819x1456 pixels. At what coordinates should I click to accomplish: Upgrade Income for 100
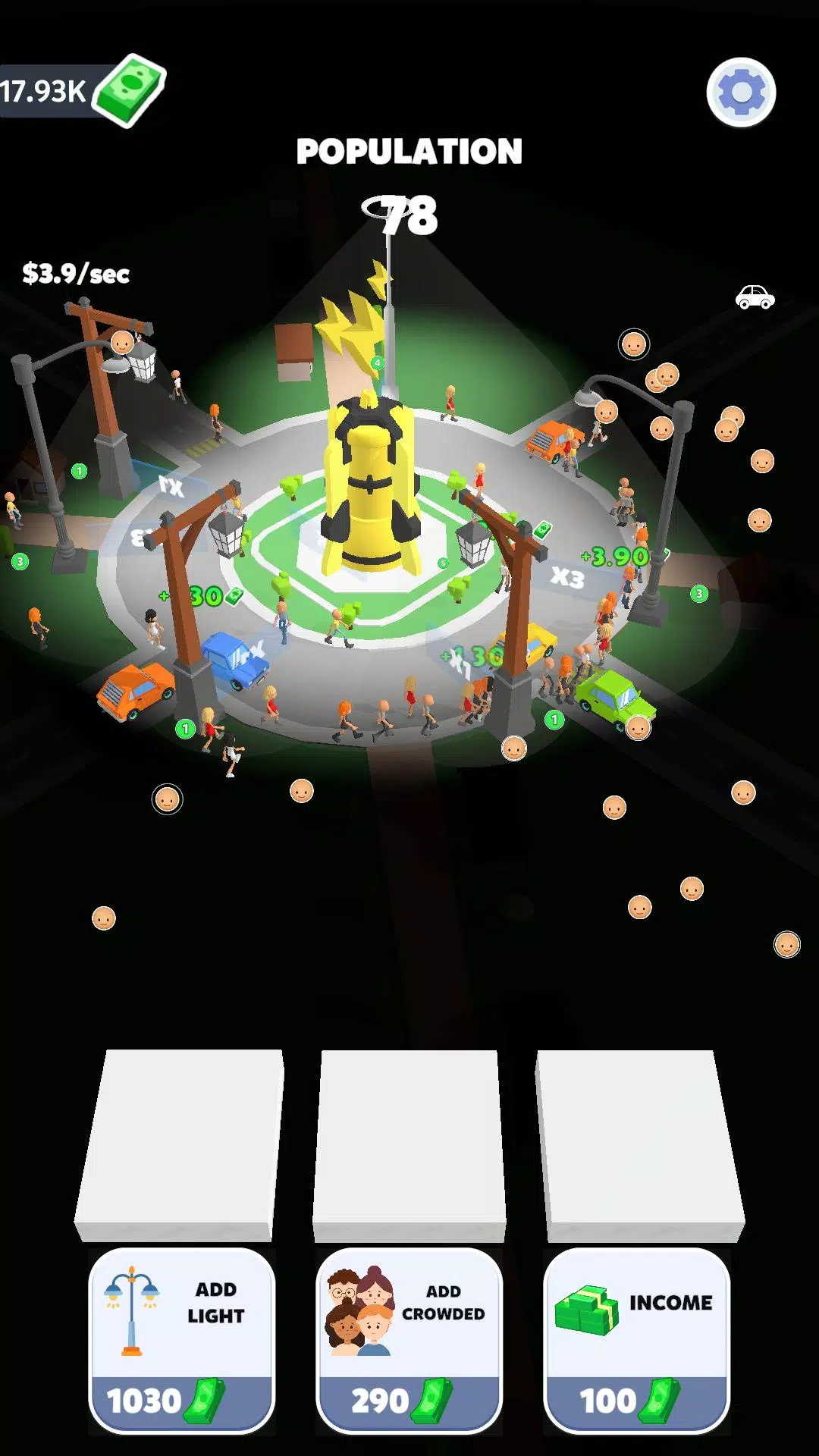pos(637,1340)
